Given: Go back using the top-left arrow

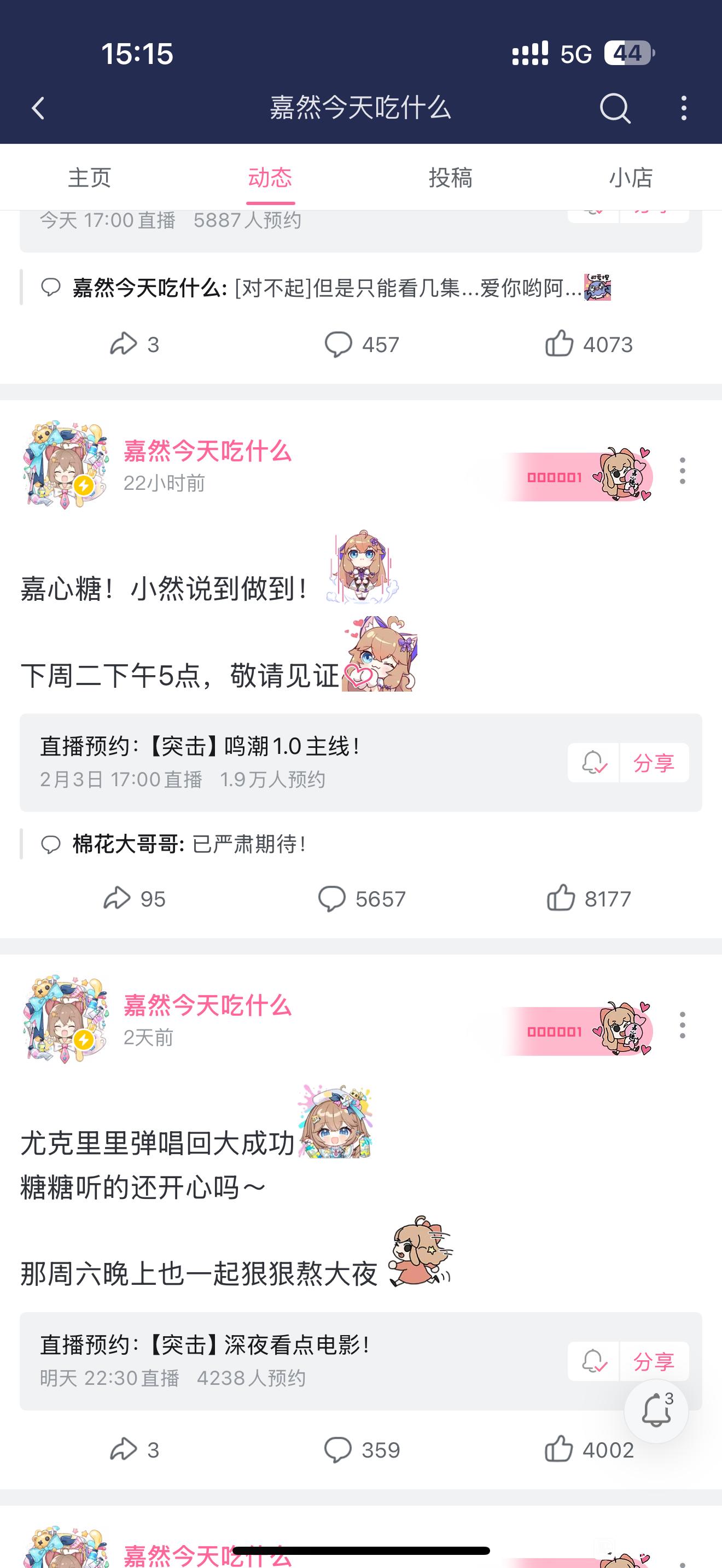Looking at the screenshot, I should 38,108.
